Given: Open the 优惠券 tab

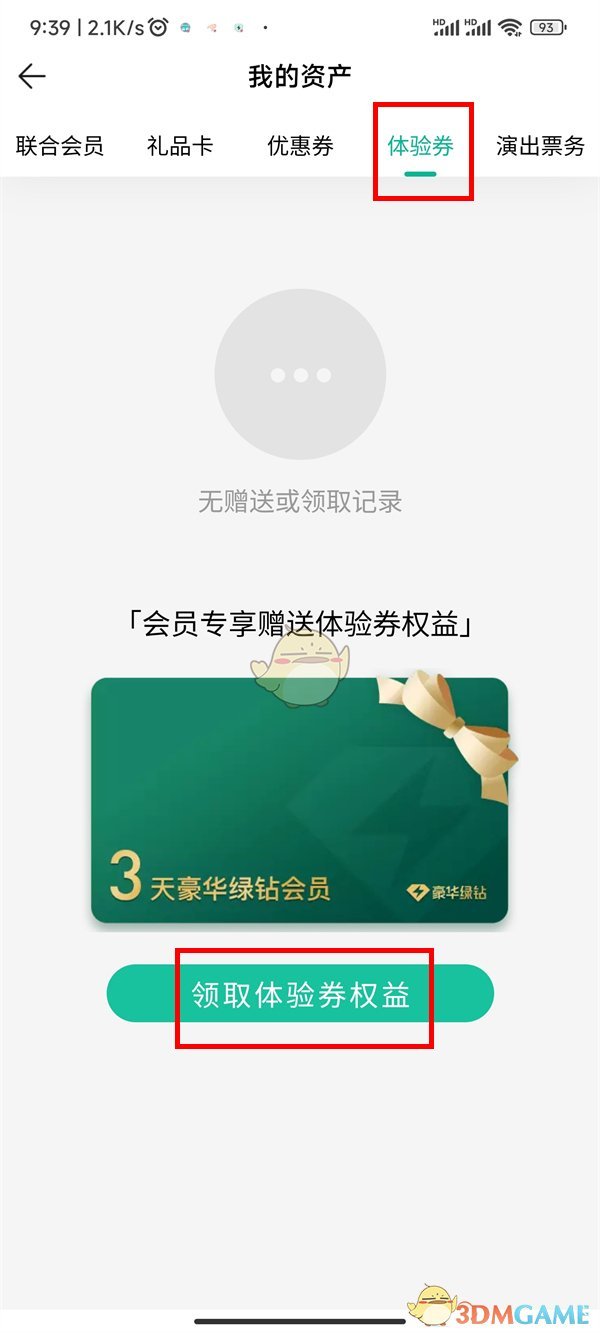Looking at the screenshot, I should (x=300, y=146).
